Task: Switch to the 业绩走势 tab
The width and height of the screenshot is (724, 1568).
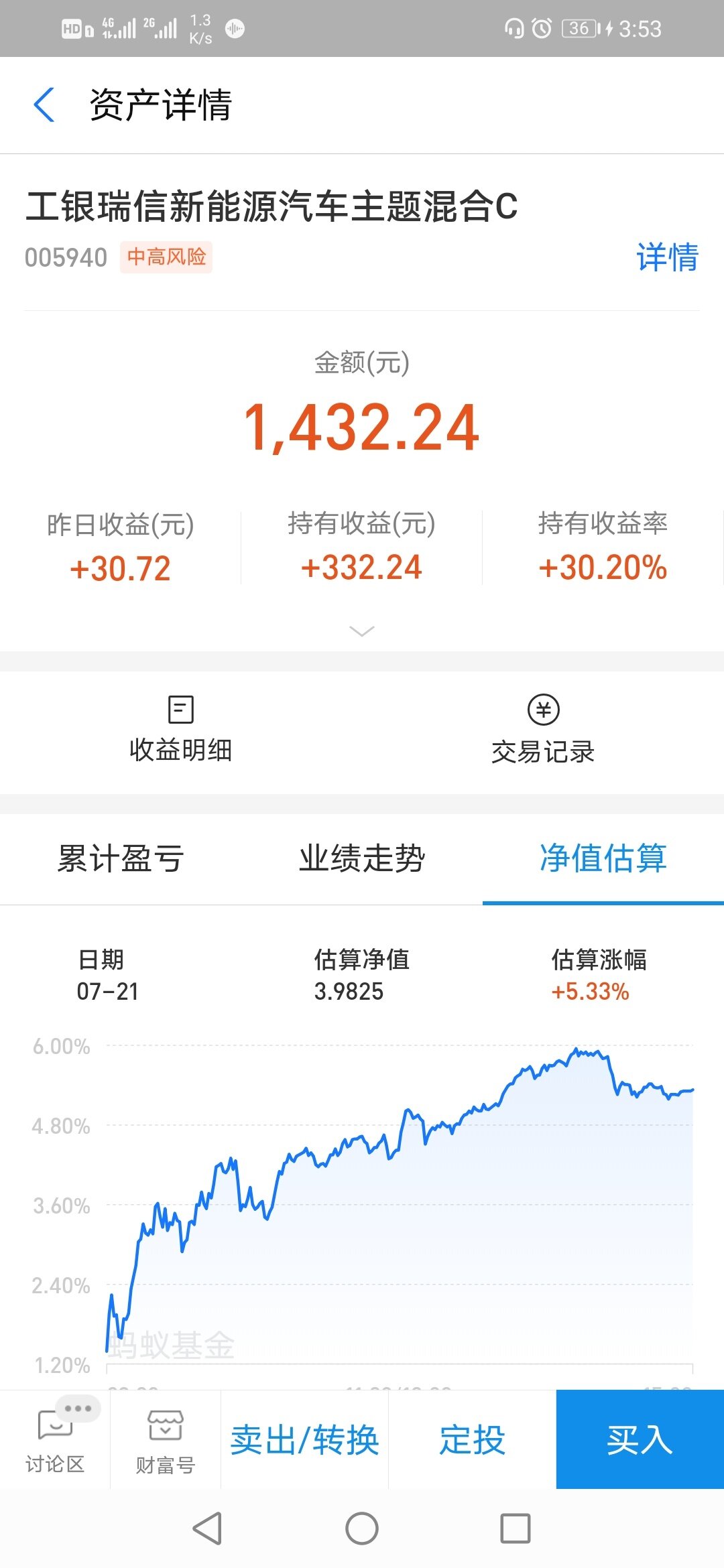Action: 362,858
